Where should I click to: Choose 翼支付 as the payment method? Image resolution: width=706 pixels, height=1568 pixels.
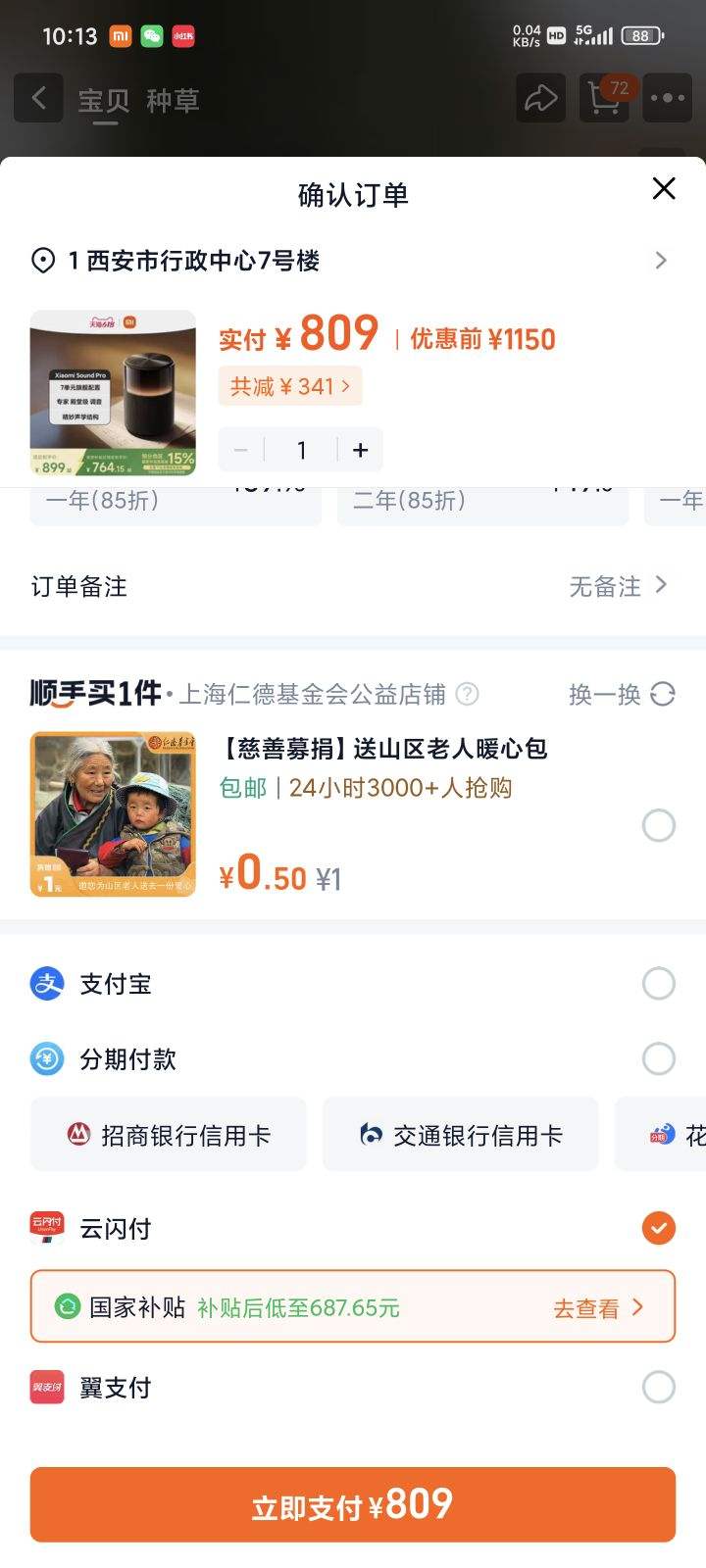coord(353,1387)
